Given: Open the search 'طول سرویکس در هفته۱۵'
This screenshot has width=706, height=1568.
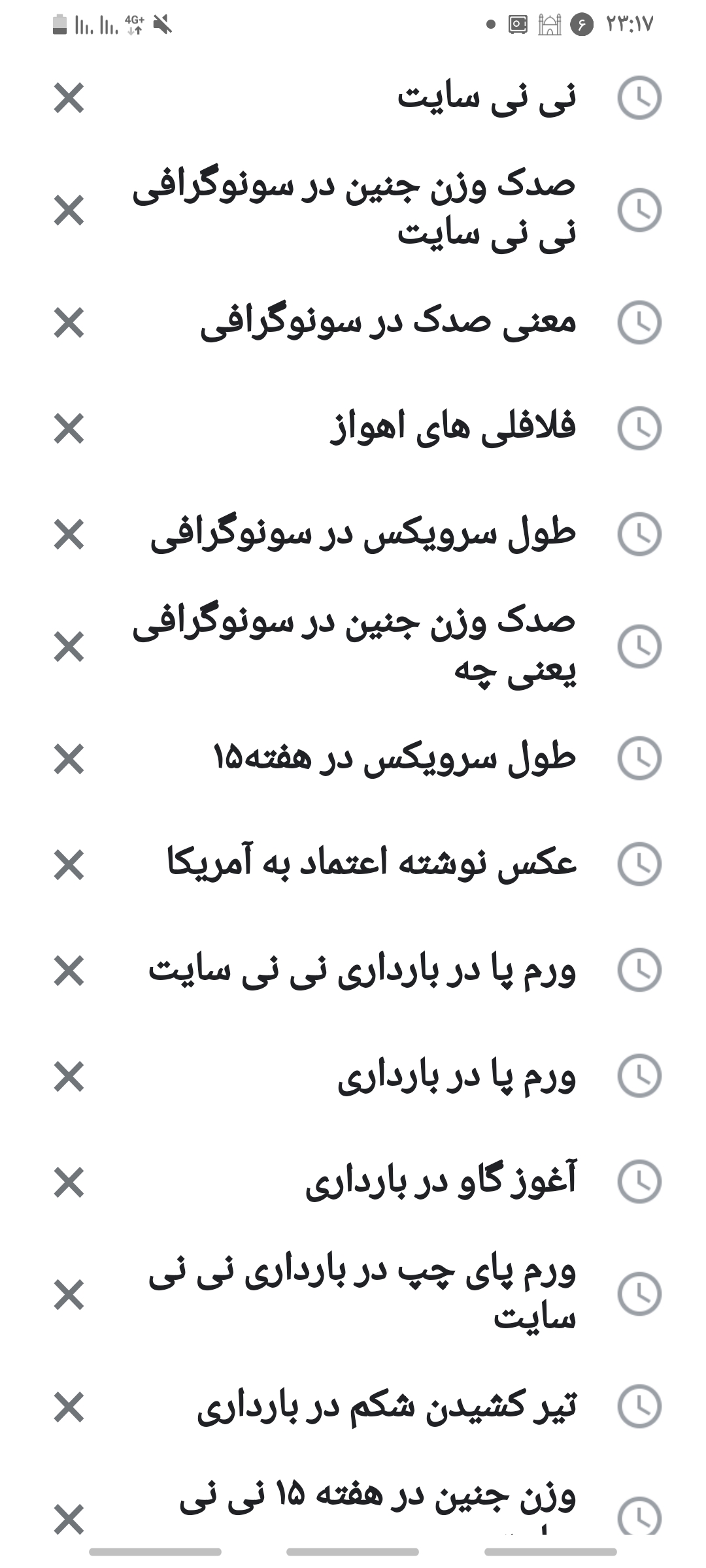Looking at the screenshot, I should tap(394, 759).
